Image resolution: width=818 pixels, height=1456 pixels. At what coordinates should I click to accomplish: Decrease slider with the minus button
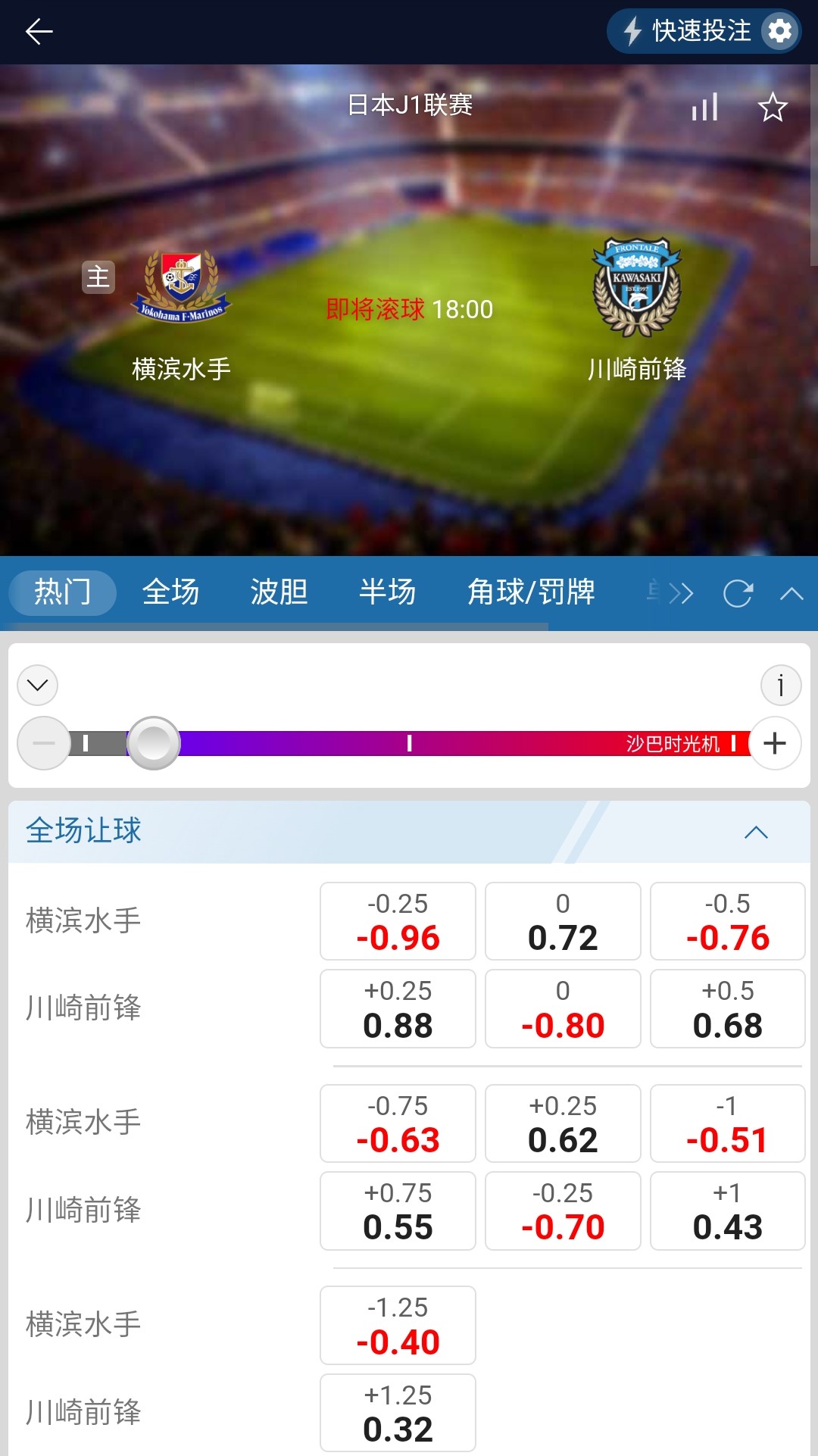(x=44, y=743)
